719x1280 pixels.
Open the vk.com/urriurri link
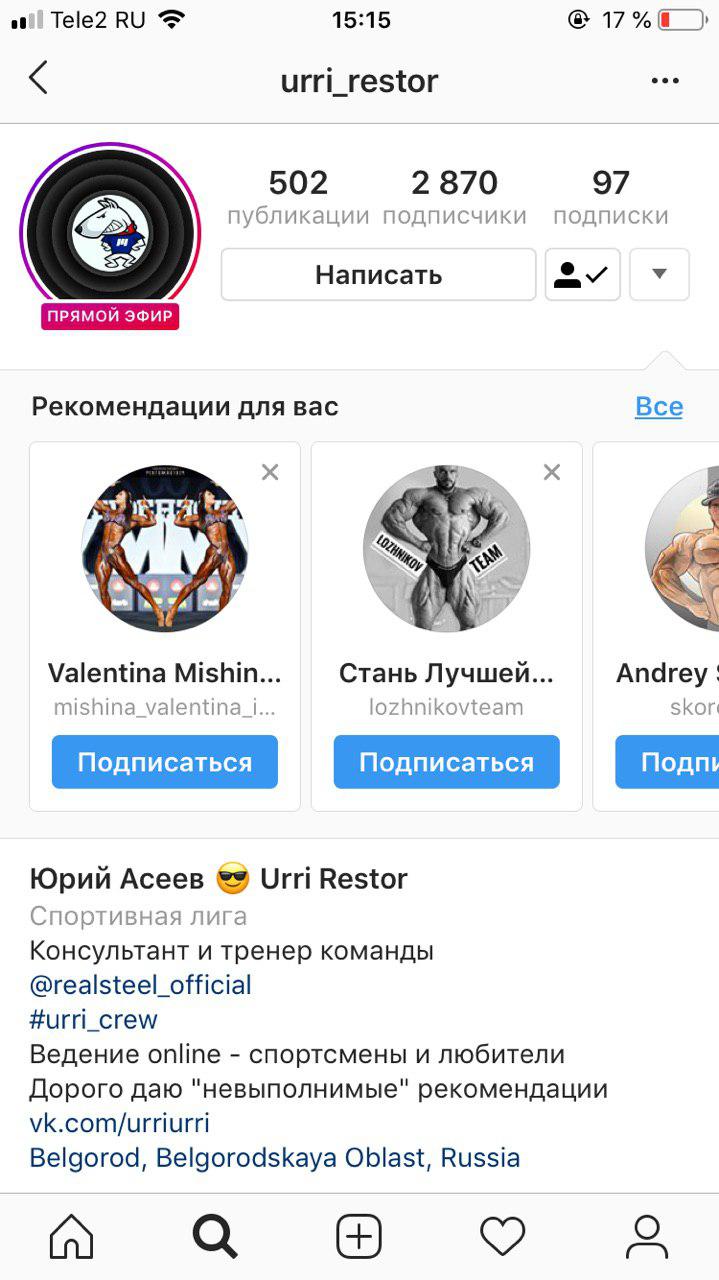[120, 1123]
